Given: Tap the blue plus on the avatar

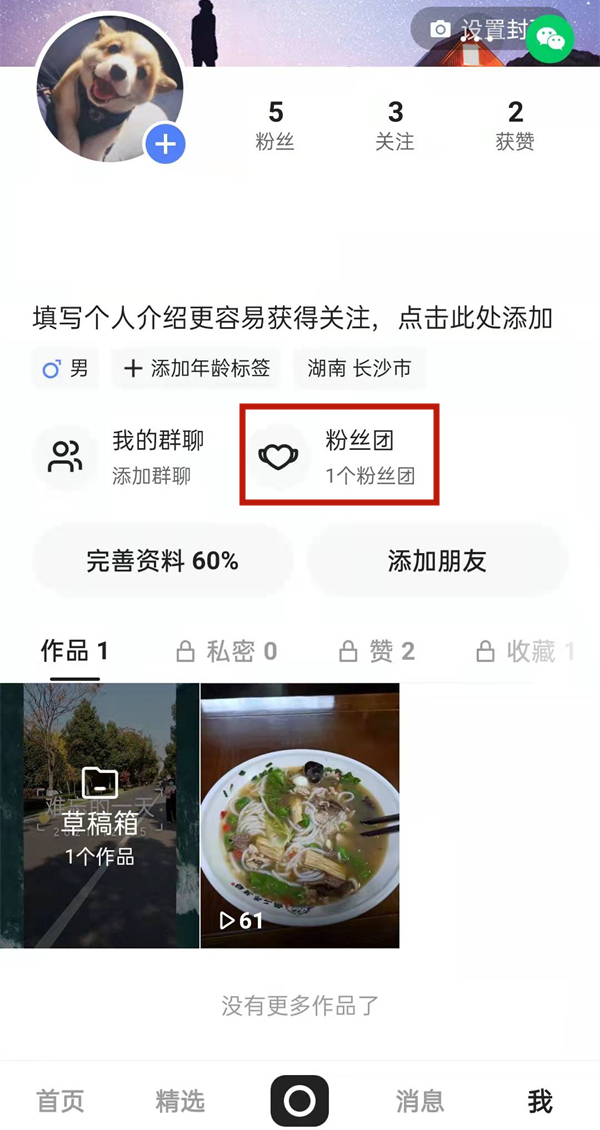Looking at the screenshot, I should click(x=166, y=145).
